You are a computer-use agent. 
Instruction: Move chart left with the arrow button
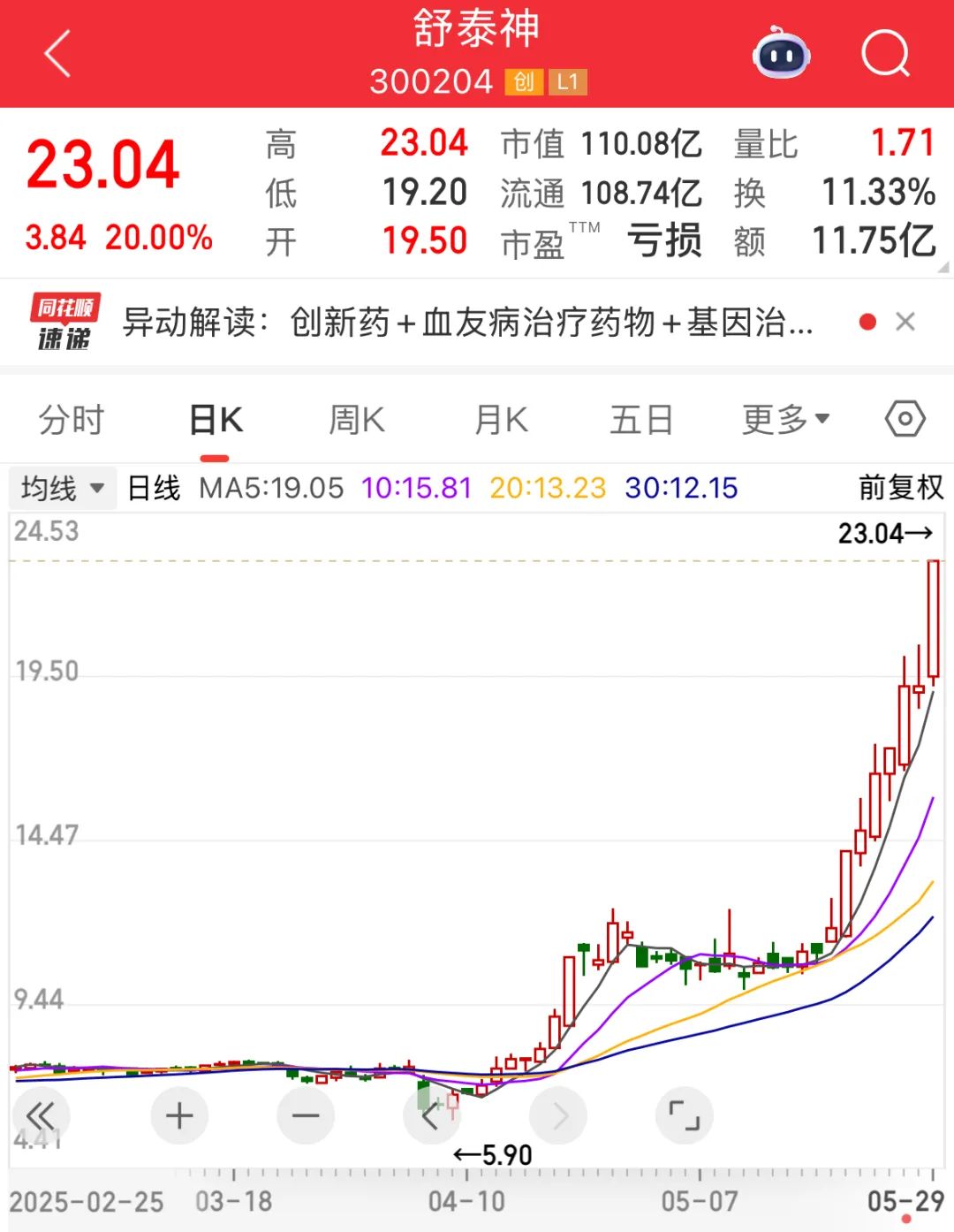(431, 1116)
